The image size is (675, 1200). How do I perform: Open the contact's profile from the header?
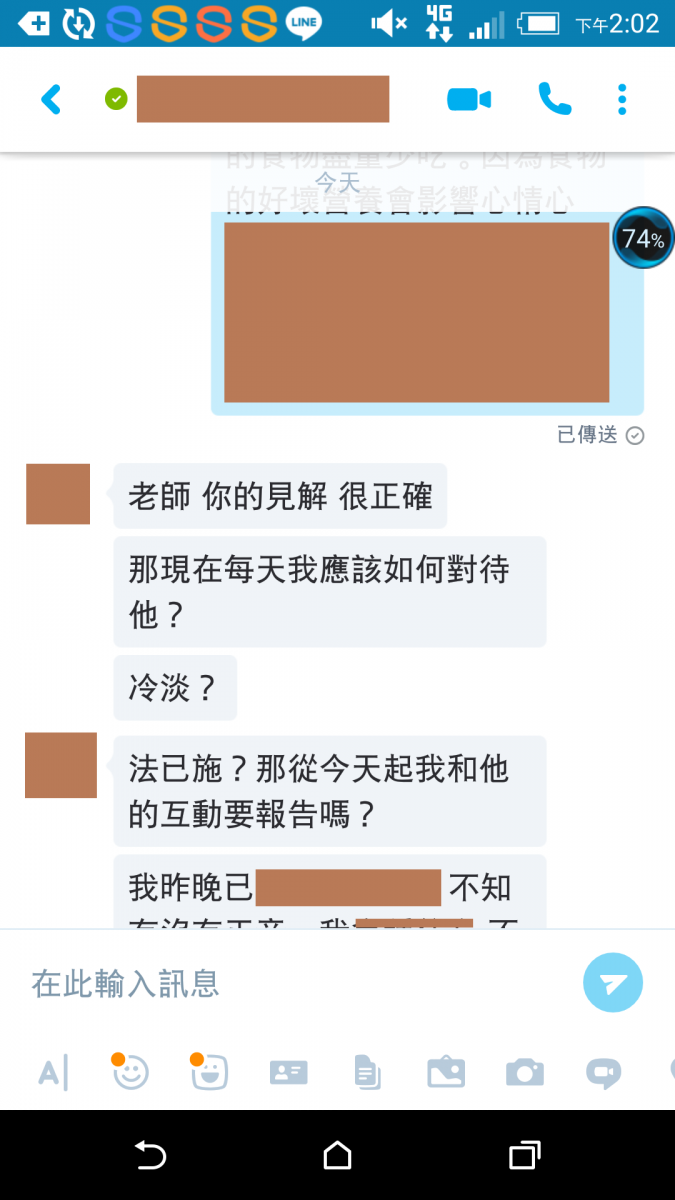(262, 99)
